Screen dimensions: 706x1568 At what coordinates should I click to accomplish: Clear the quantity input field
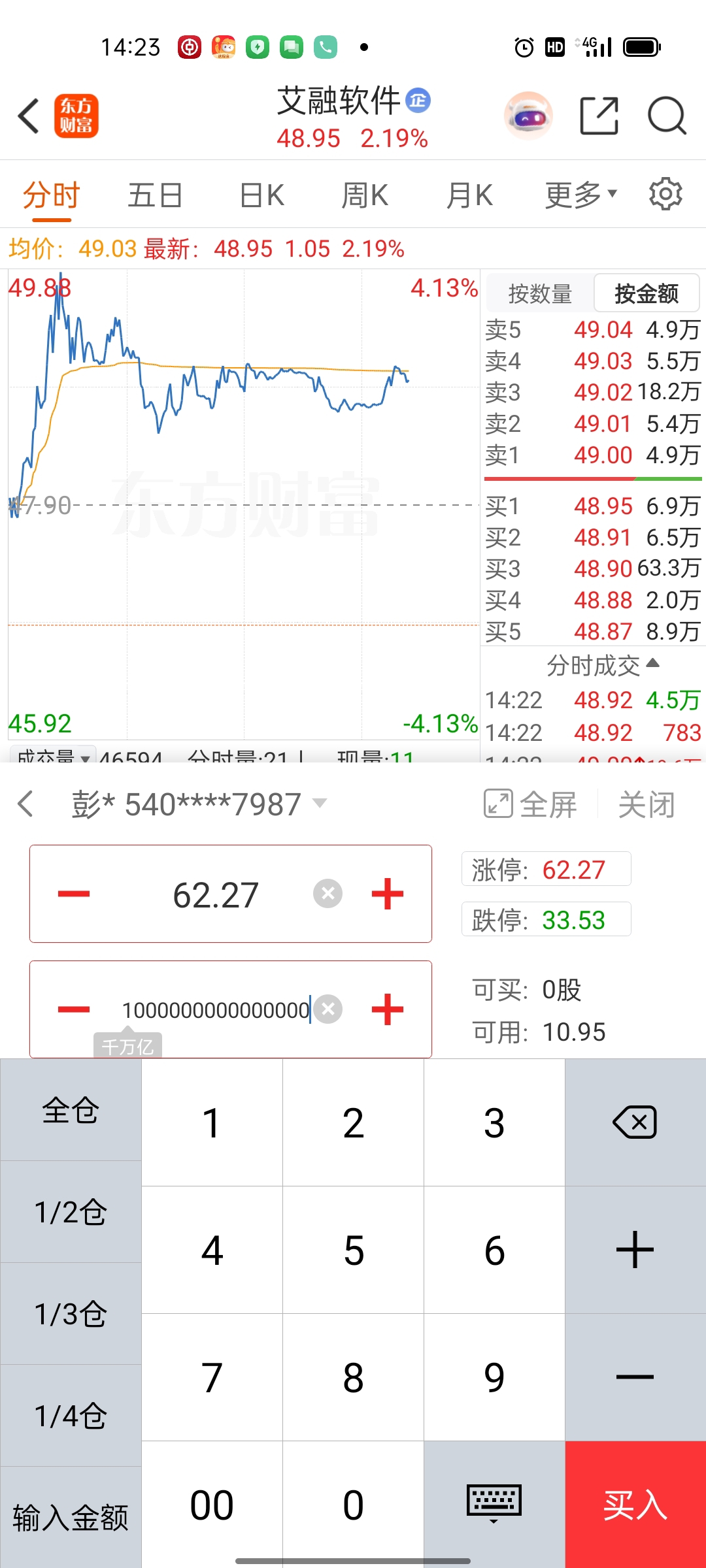[328, 1009]
